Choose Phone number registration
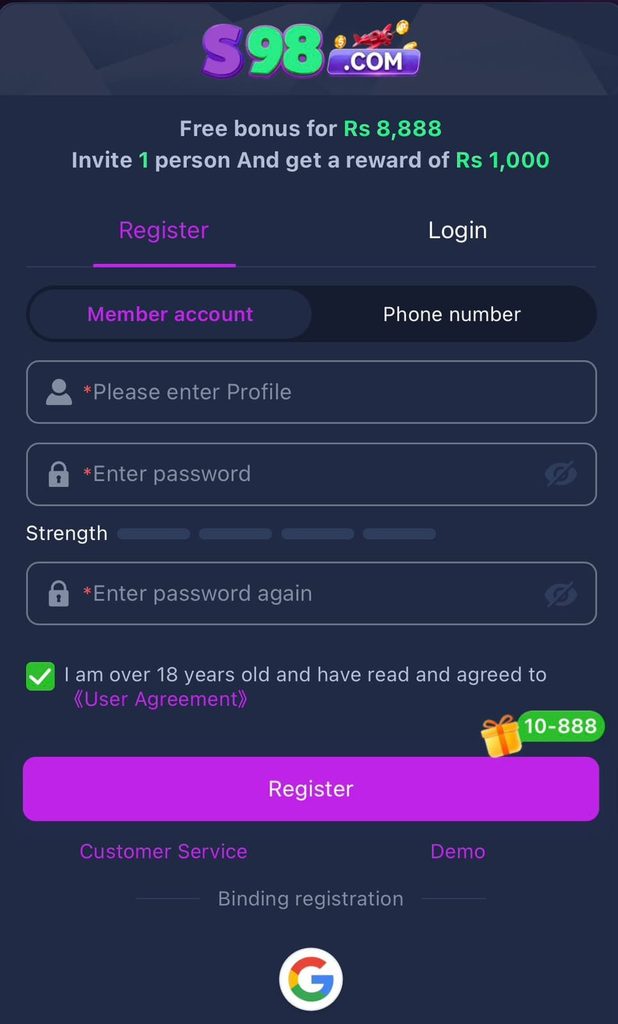This screenshot has height=1024, width=618. pyautogui.click(x=452, y=314)
